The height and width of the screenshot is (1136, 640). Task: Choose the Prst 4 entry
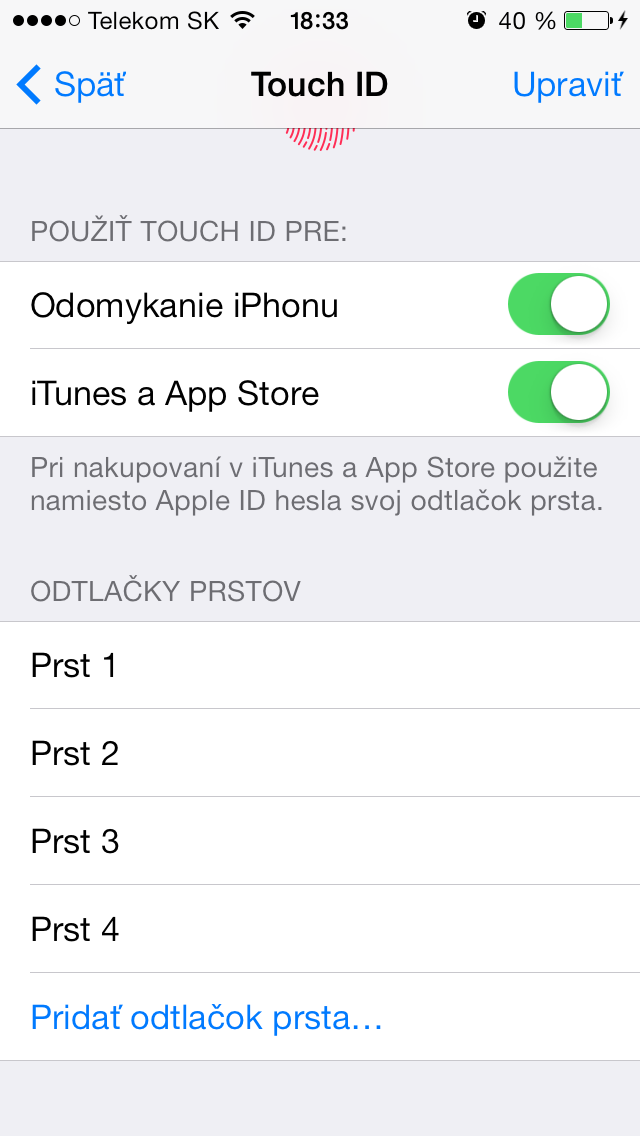tap(320, 930)
